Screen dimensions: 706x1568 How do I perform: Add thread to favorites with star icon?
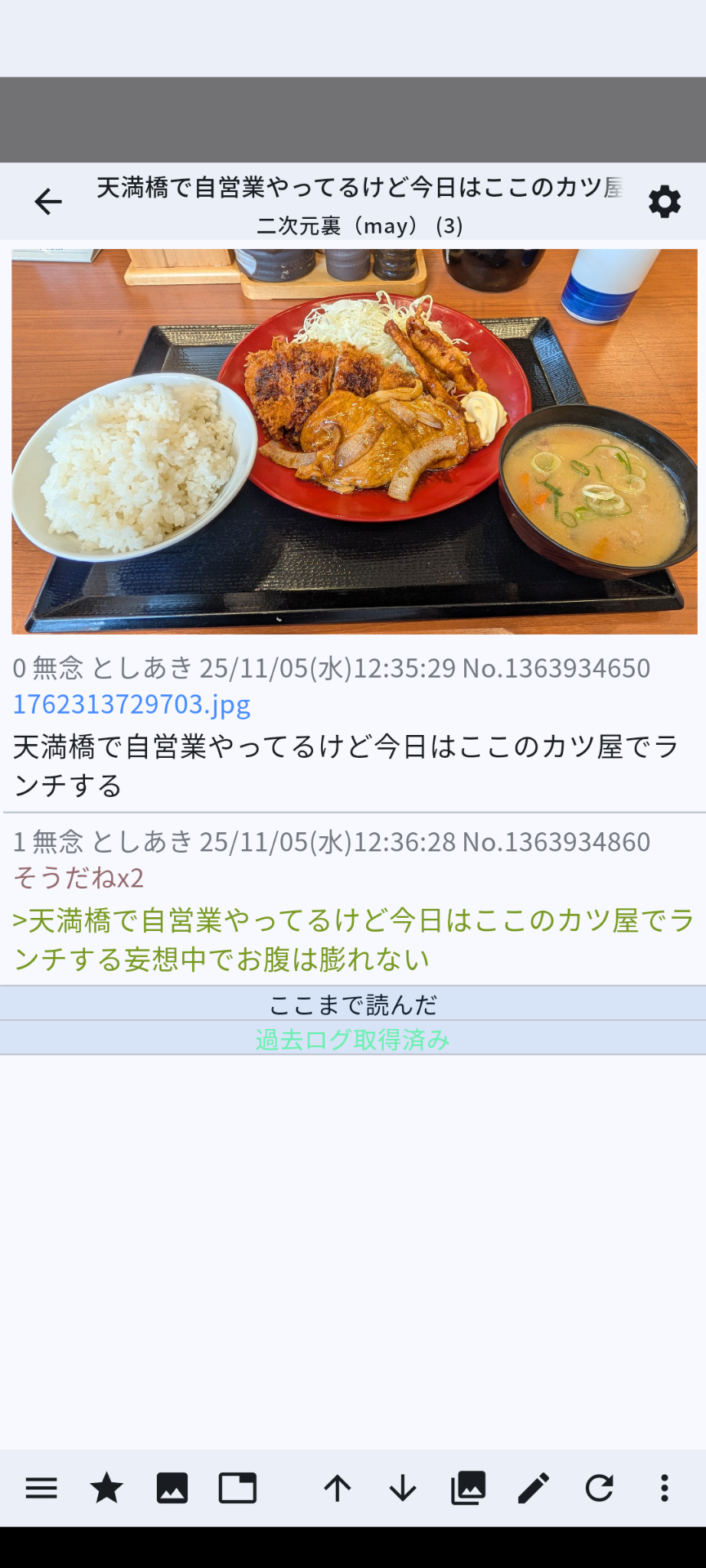(x=106, y=1488)
